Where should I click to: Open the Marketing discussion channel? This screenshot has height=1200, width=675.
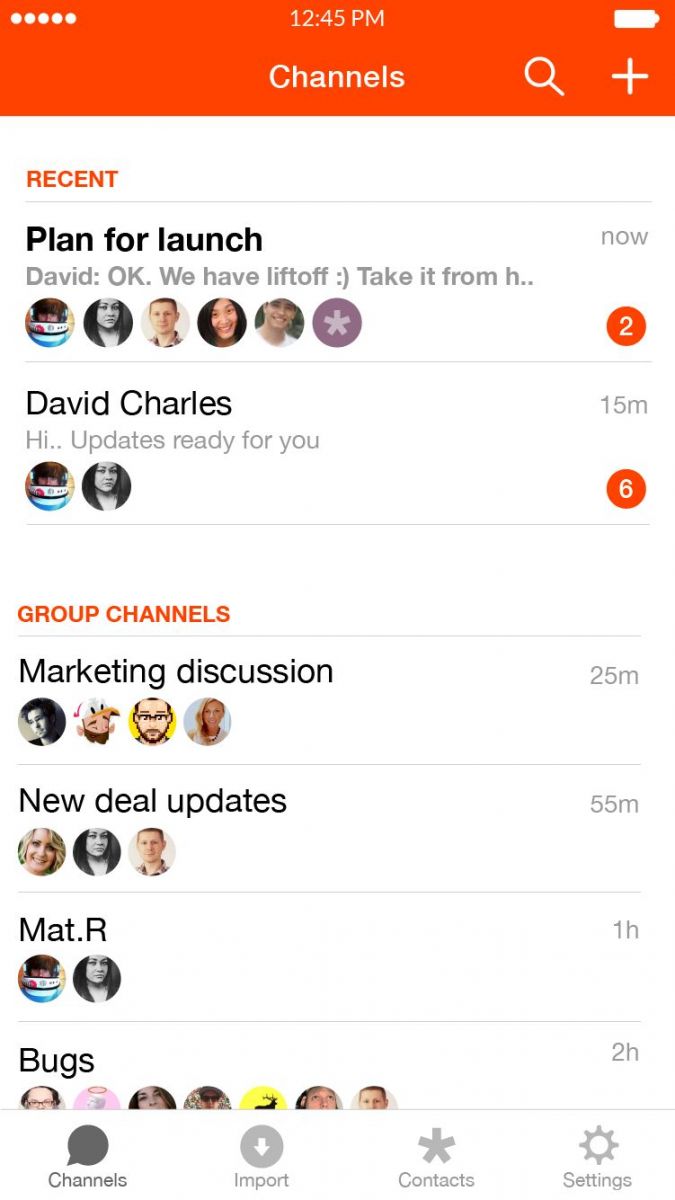(x=176, y=671)
